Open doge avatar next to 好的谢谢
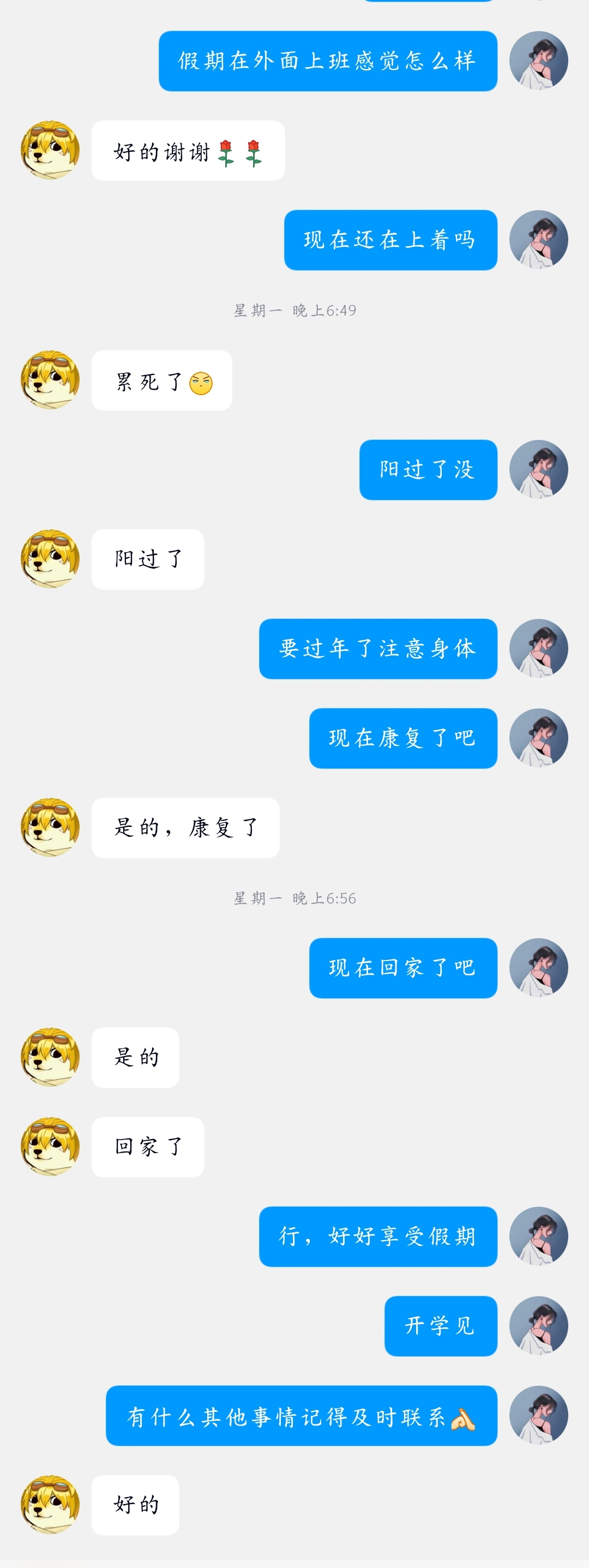The width and height of the screenshot is (589, 1568). [x=50, y=150]
